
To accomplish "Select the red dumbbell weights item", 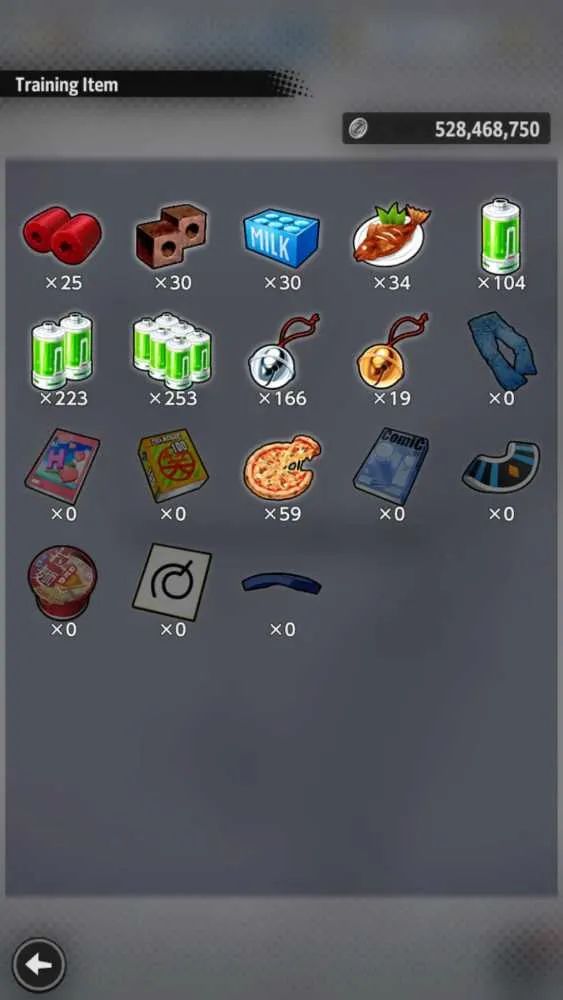I will tap(62, 235).
